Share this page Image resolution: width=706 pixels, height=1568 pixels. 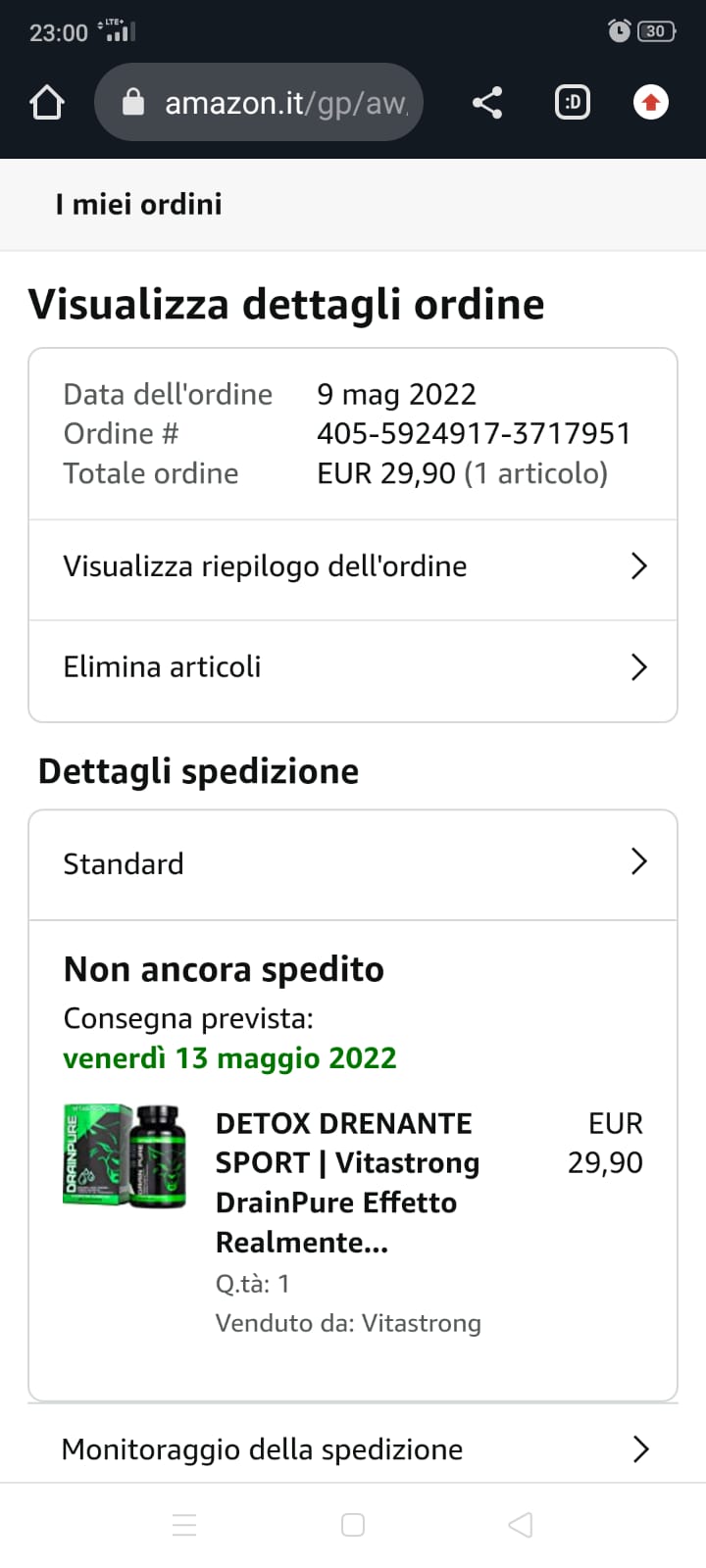(487, 102)
